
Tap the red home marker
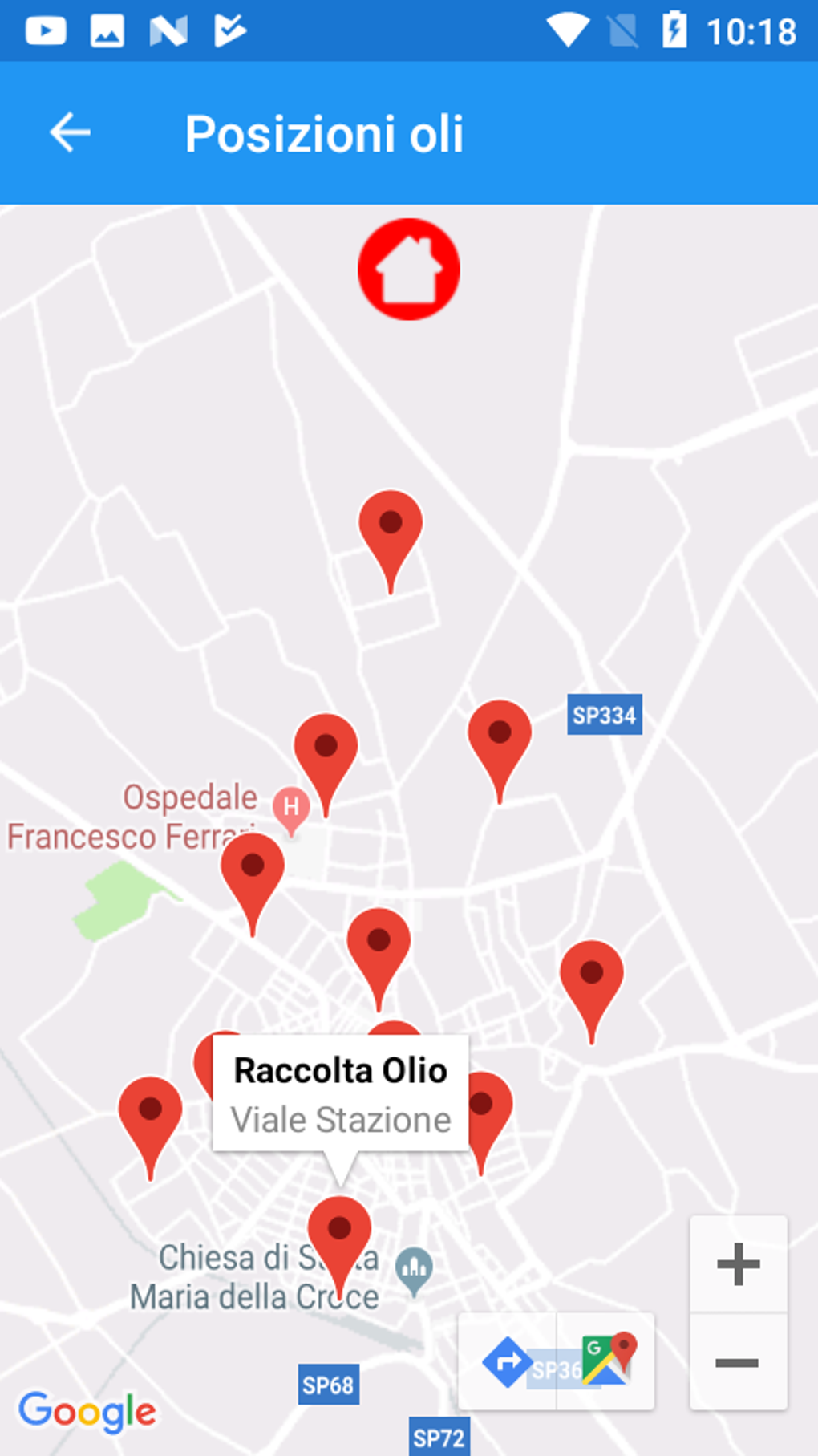coord(409,270)
